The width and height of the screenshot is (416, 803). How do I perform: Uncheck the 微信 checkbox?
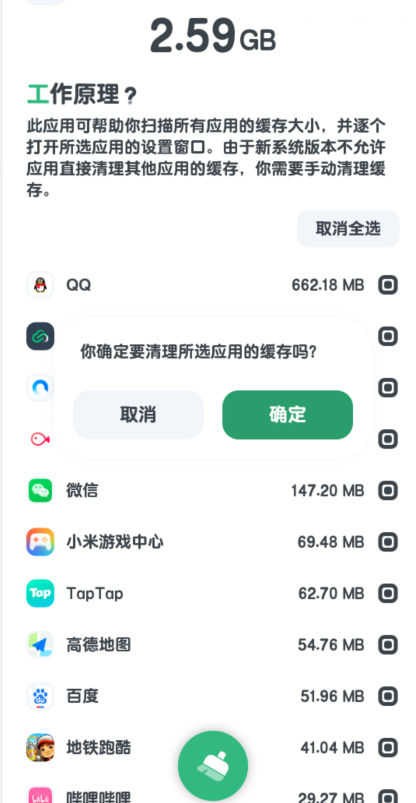(388, 491)
